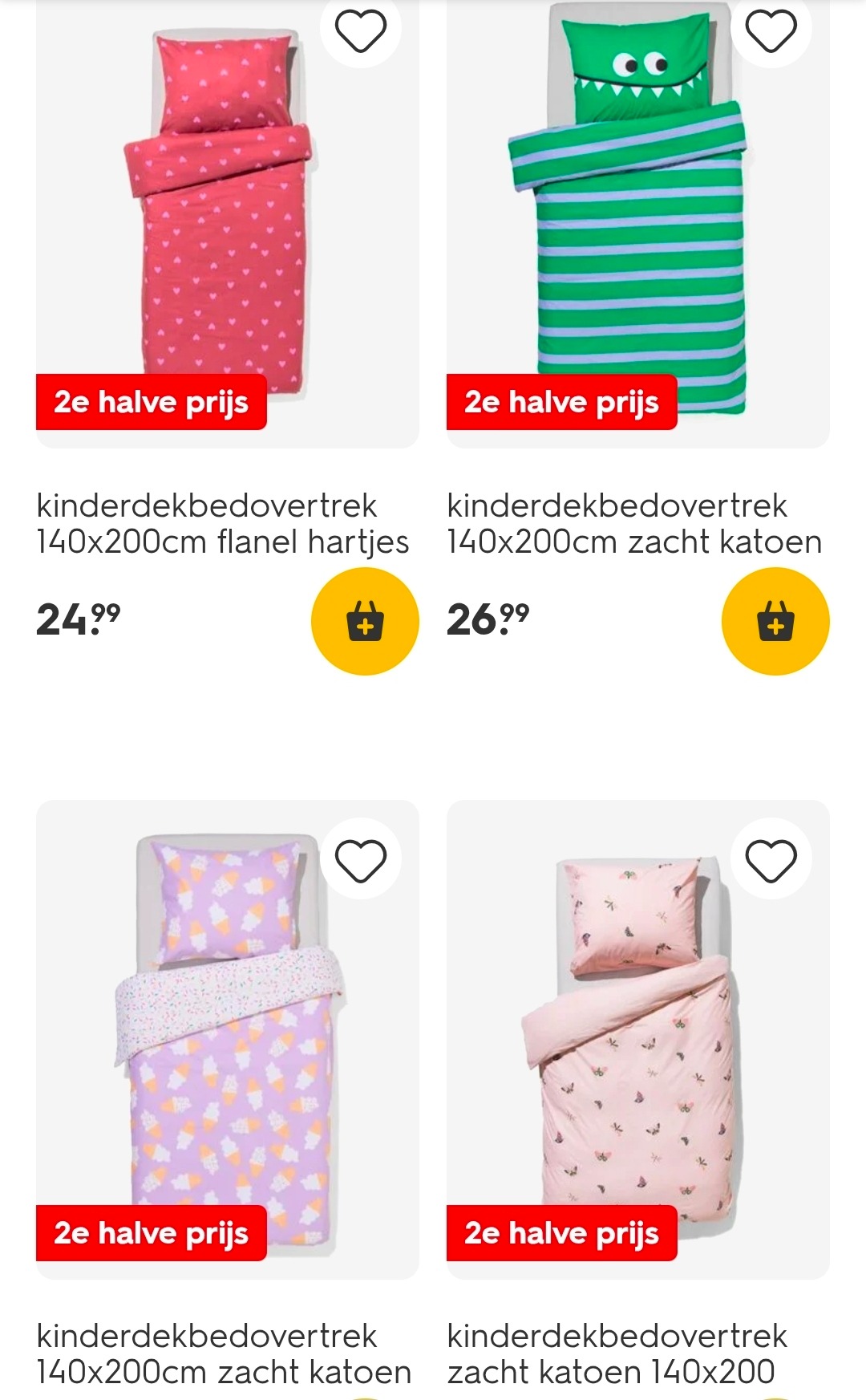Open the purple ice cream duvet product image
The height and width of the screenshot is (1400, 866).
coord(223,1019)
